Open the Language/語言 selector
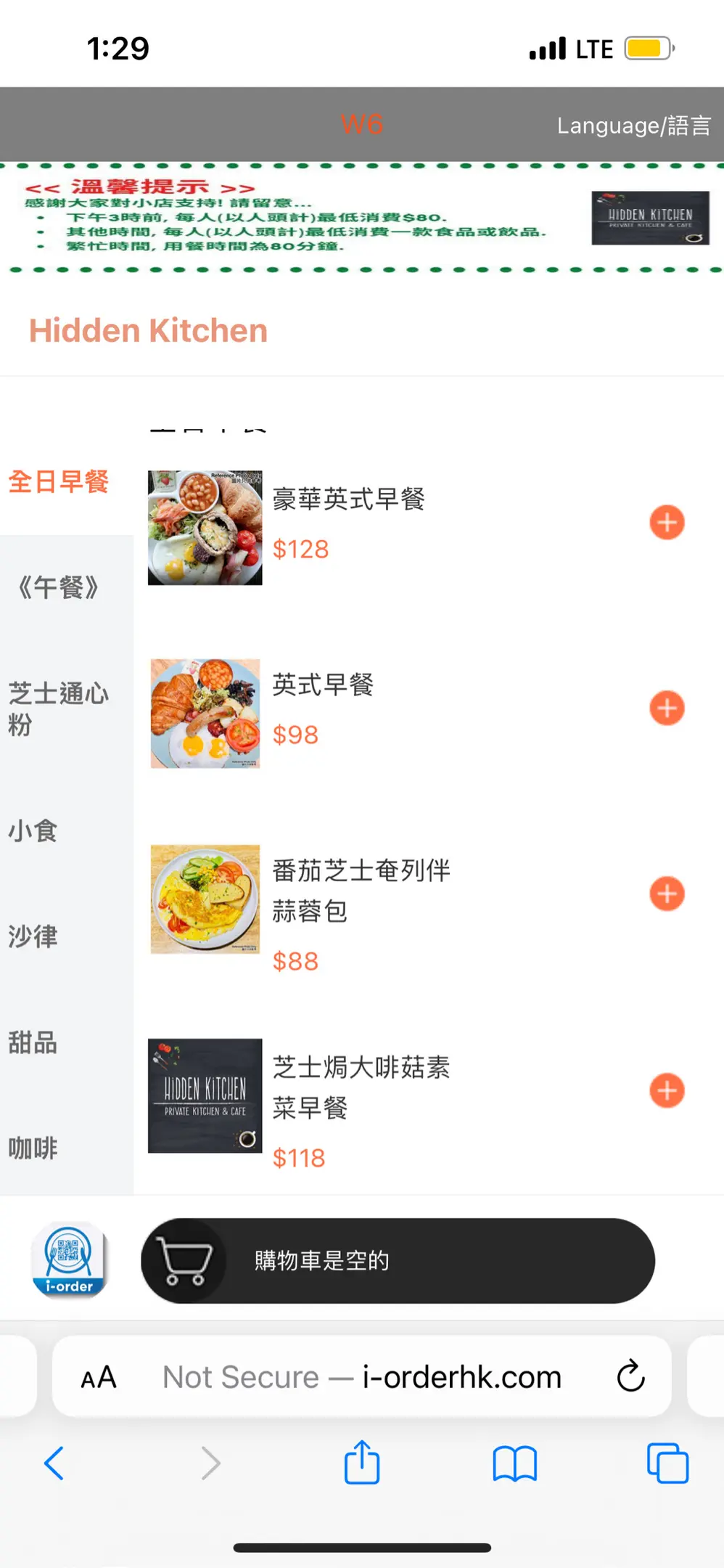724x1568 pixels. coord(633,126)
